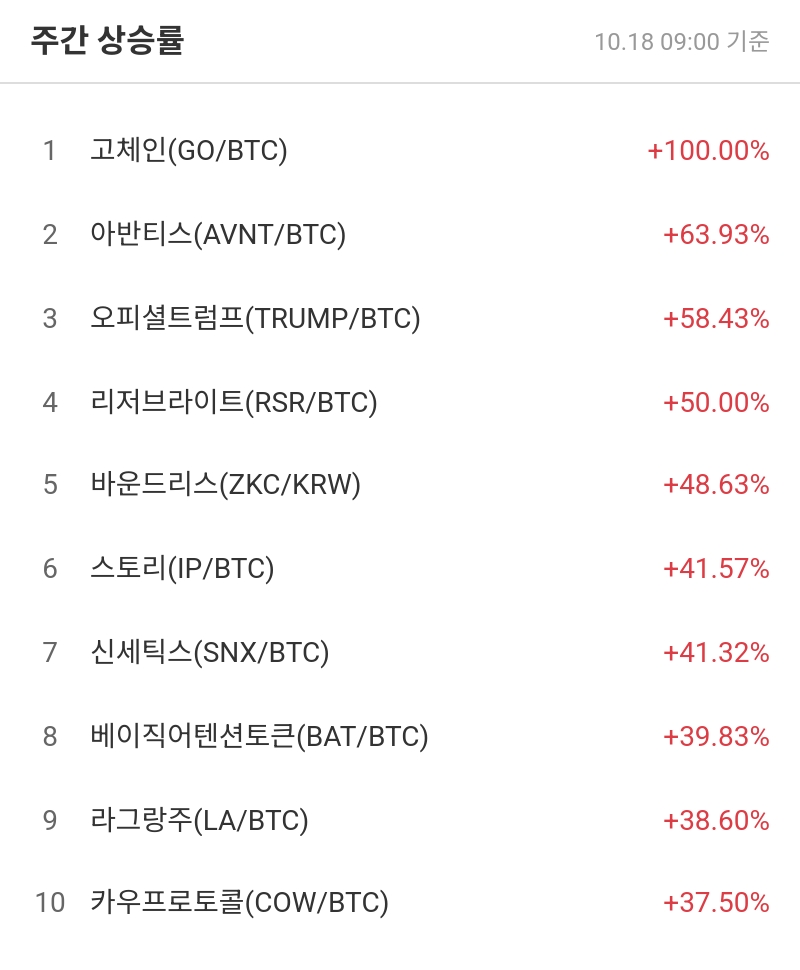This screenshot has height=970, width=800.
Task: Go to the 스토리(IP/BTC) row
Action: pos(182,569)
